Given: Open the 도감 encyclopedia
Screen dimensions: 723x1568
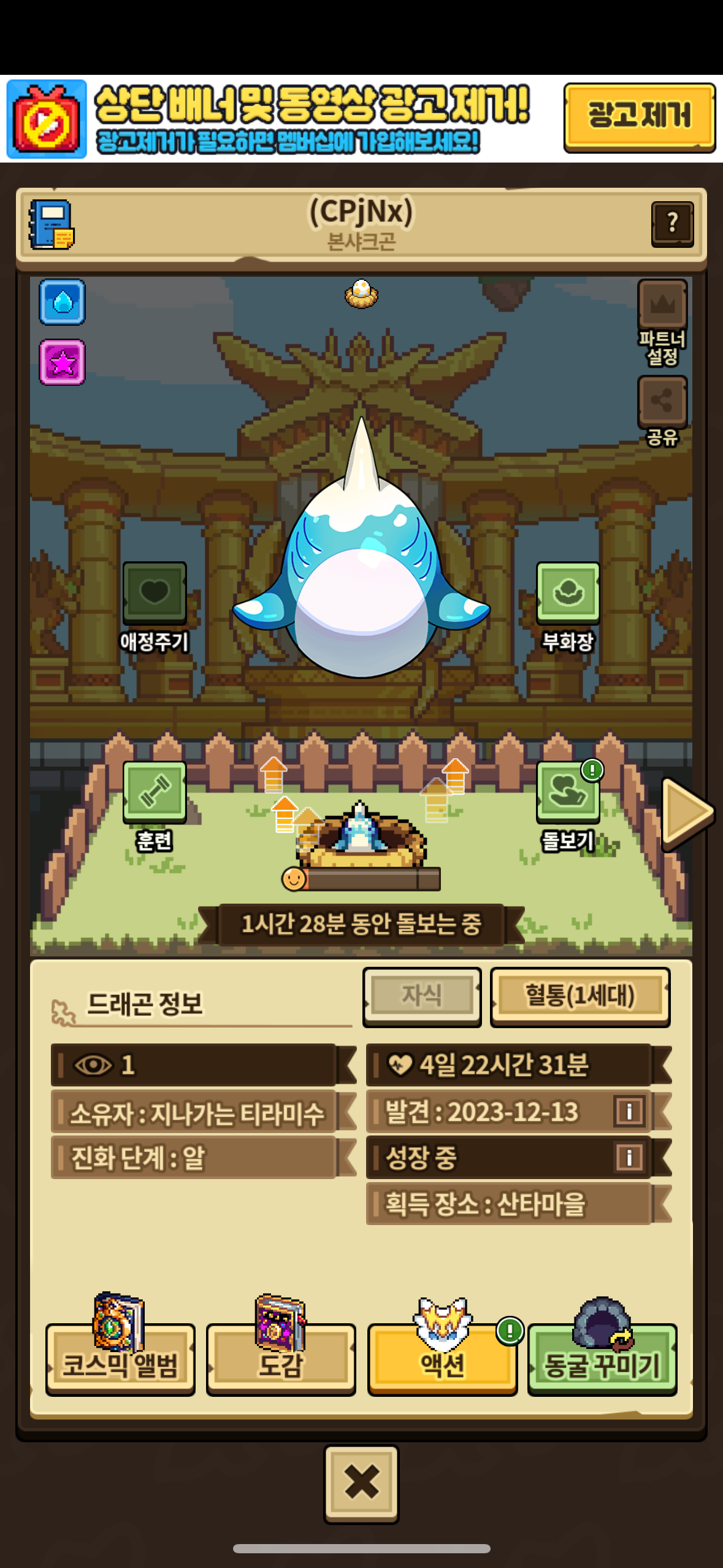Looking at the screenshot, I should coord(281,1358).
